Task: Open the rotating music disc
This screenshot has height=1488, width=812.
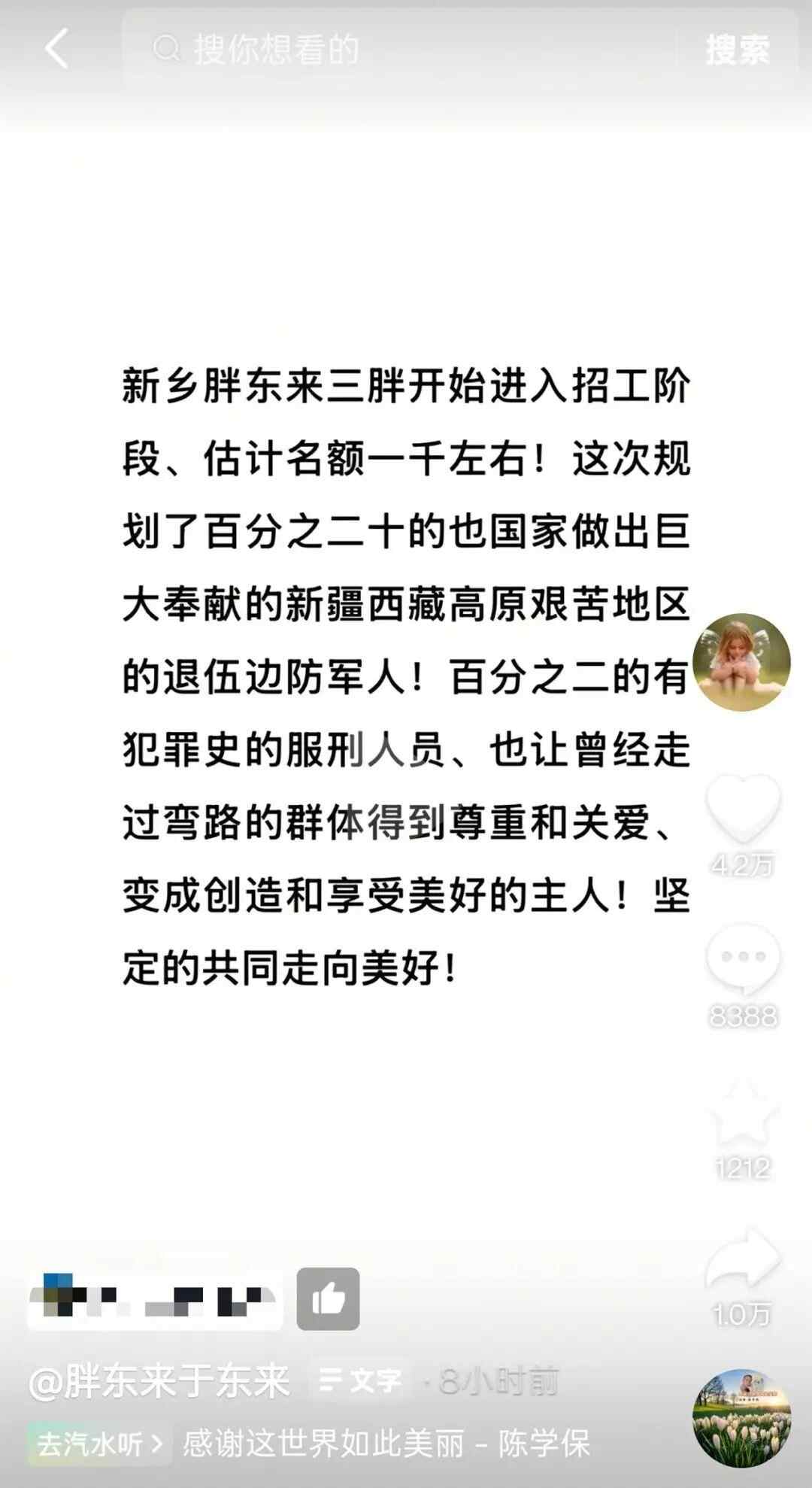Action: coord(741,1418)
